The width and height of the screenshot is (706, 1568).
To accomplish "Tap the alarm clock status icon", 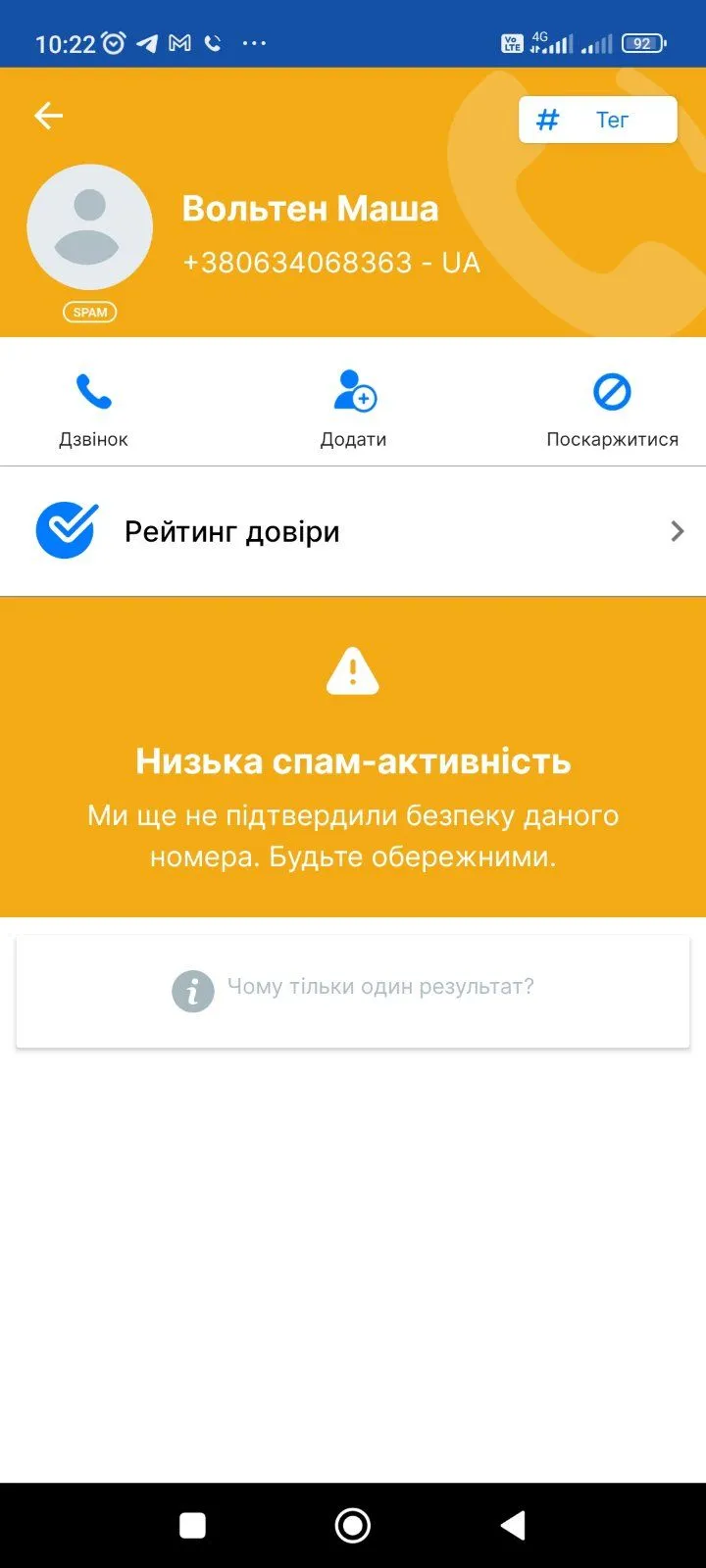I will (x=115, y=41).
